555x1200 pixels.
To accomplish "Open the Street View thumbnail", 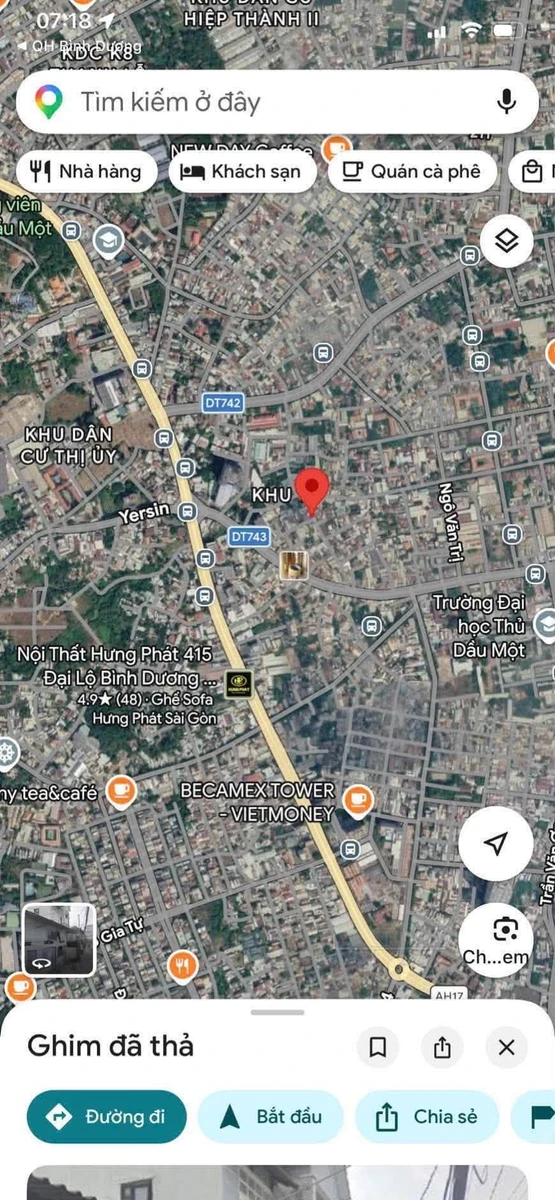I will tap(59, 940).
